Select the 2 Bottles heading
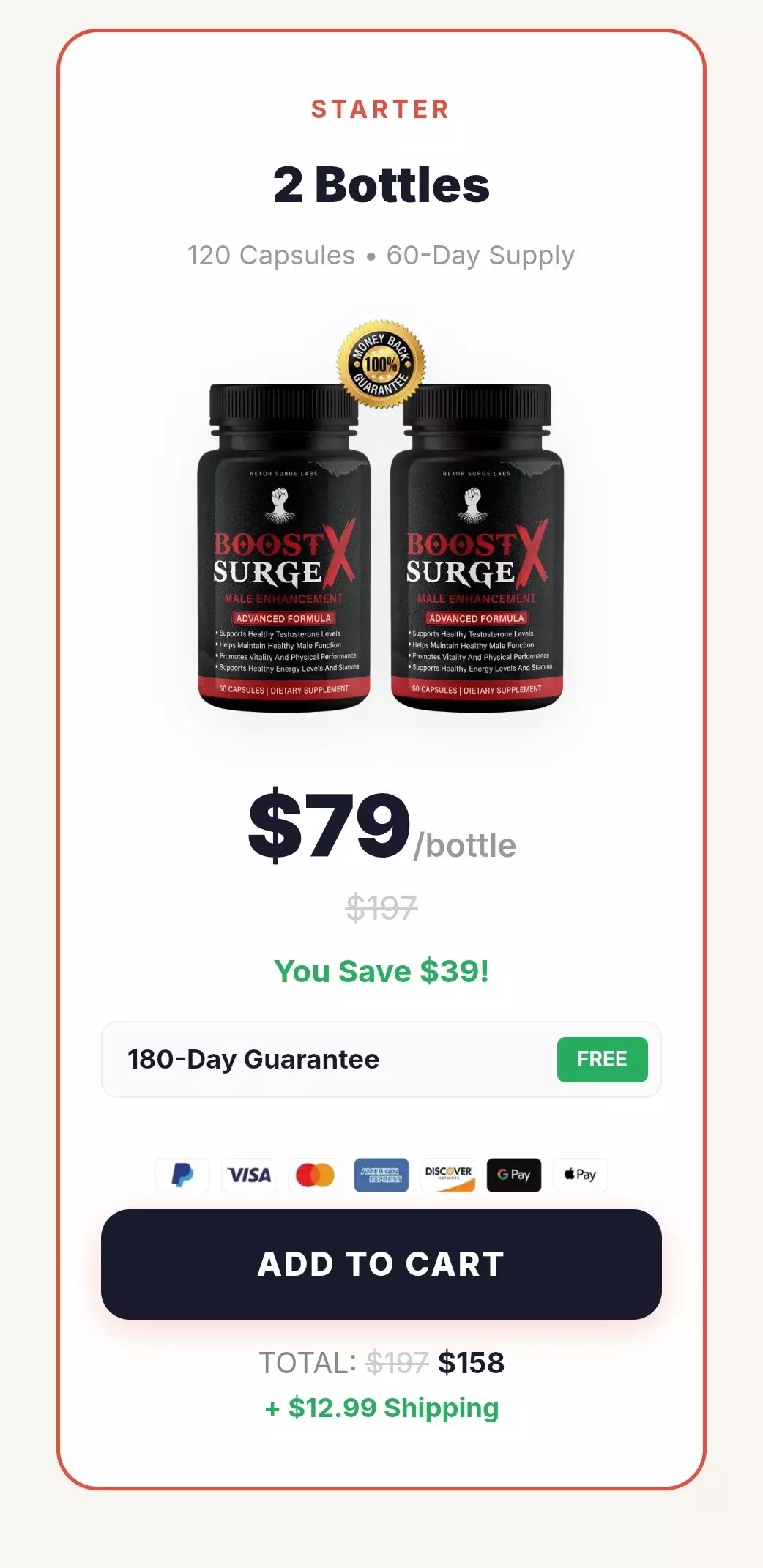 pos(381,184)
